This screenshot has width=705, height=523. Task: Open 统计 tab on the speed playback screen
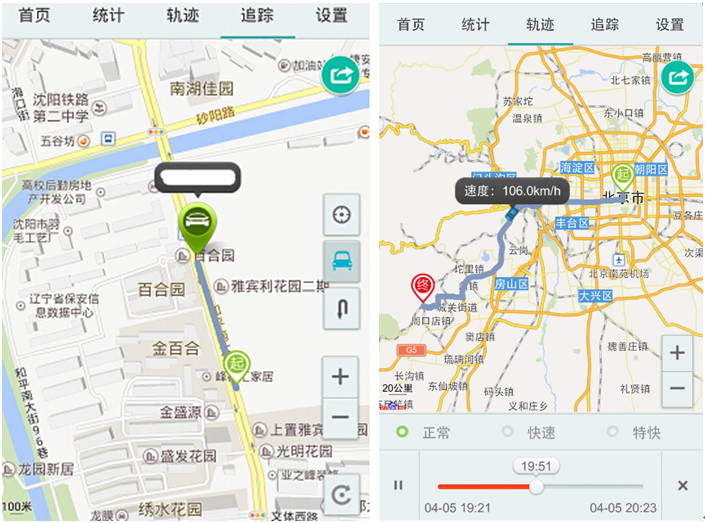click(x=475, y=24)
